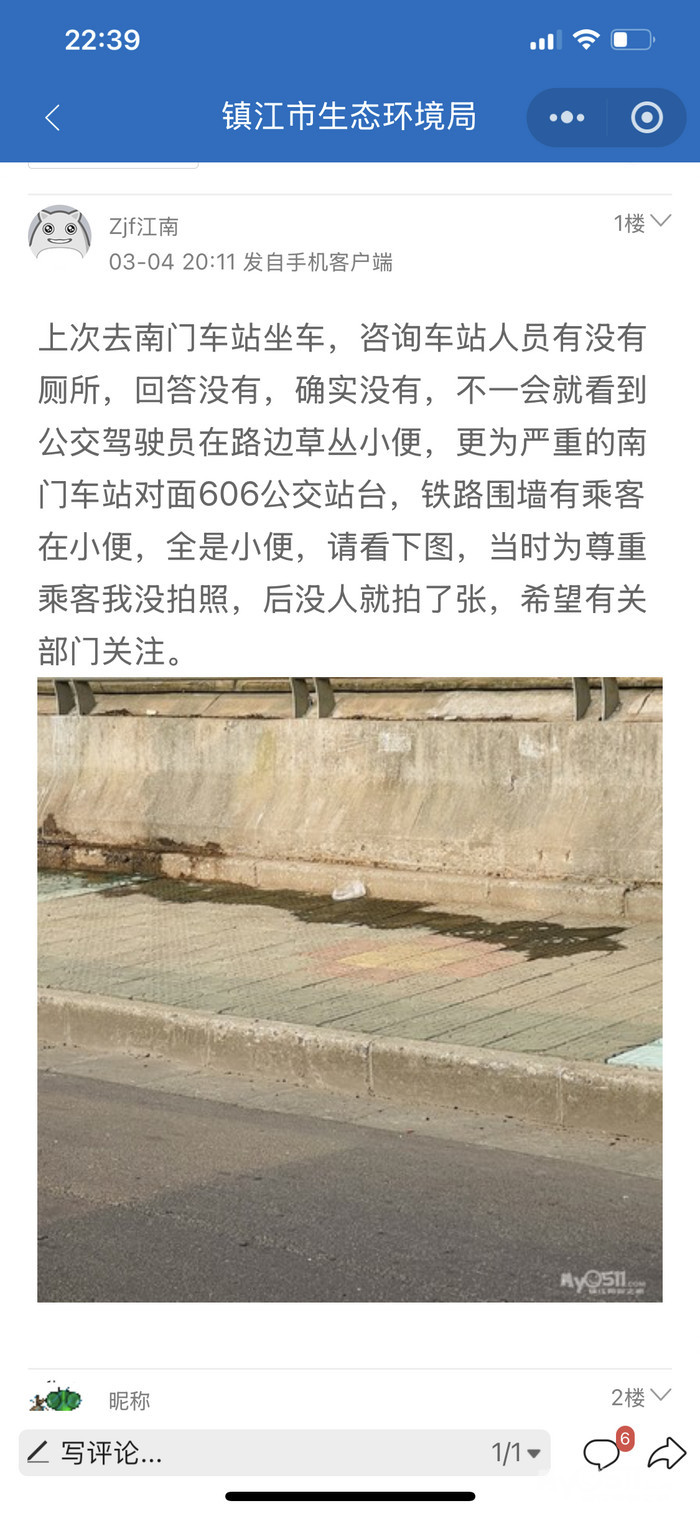Open the 1/1 page selector dropdown
The height and width of the screenshot is (1516, 700).
coord(516,1453)
